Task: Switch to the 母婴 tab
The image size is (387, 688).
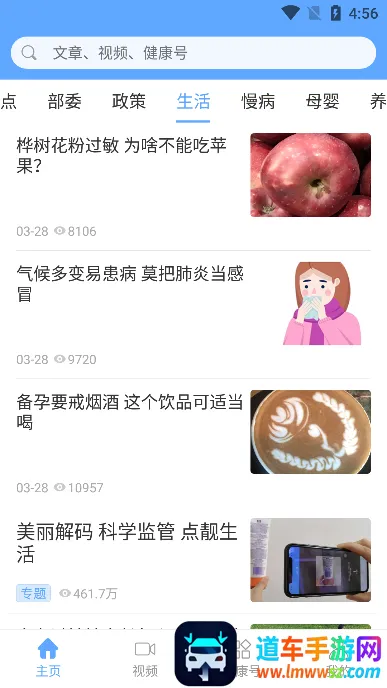Action: 322,102
